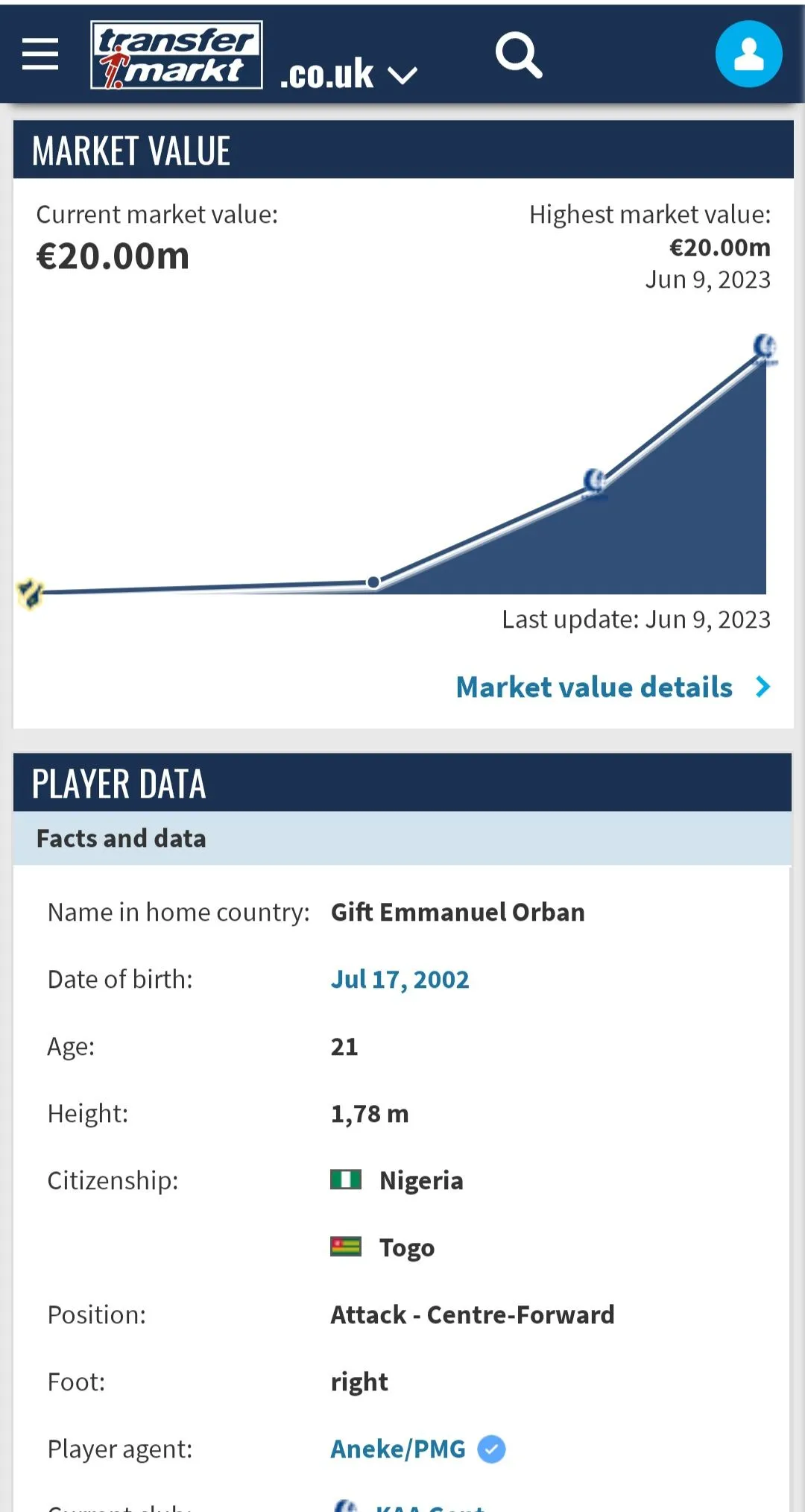805x1512 pixels.
Task: Select the middle club-crest point on chart
Action: [x=595, y=482]
